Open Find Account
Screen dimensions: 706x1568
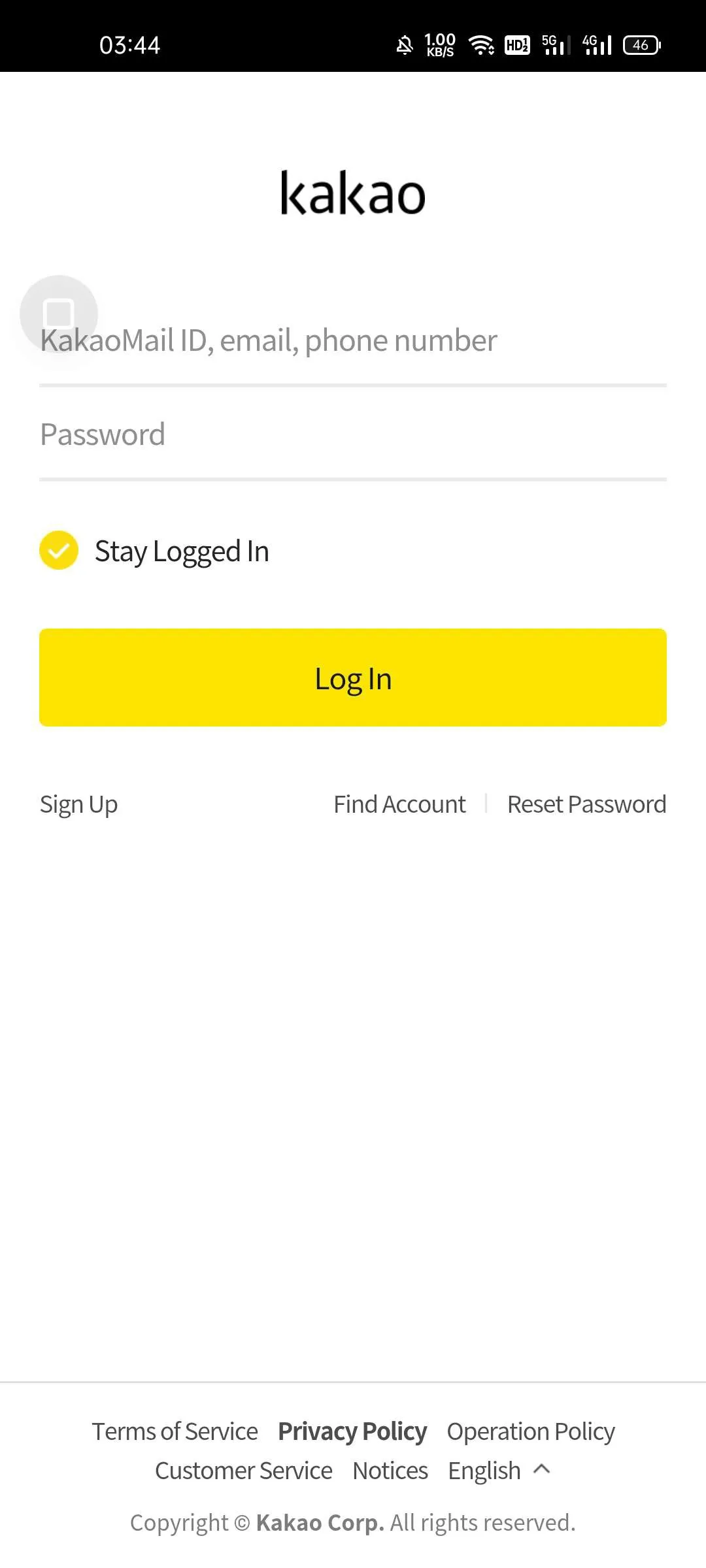tap(399, 804)
